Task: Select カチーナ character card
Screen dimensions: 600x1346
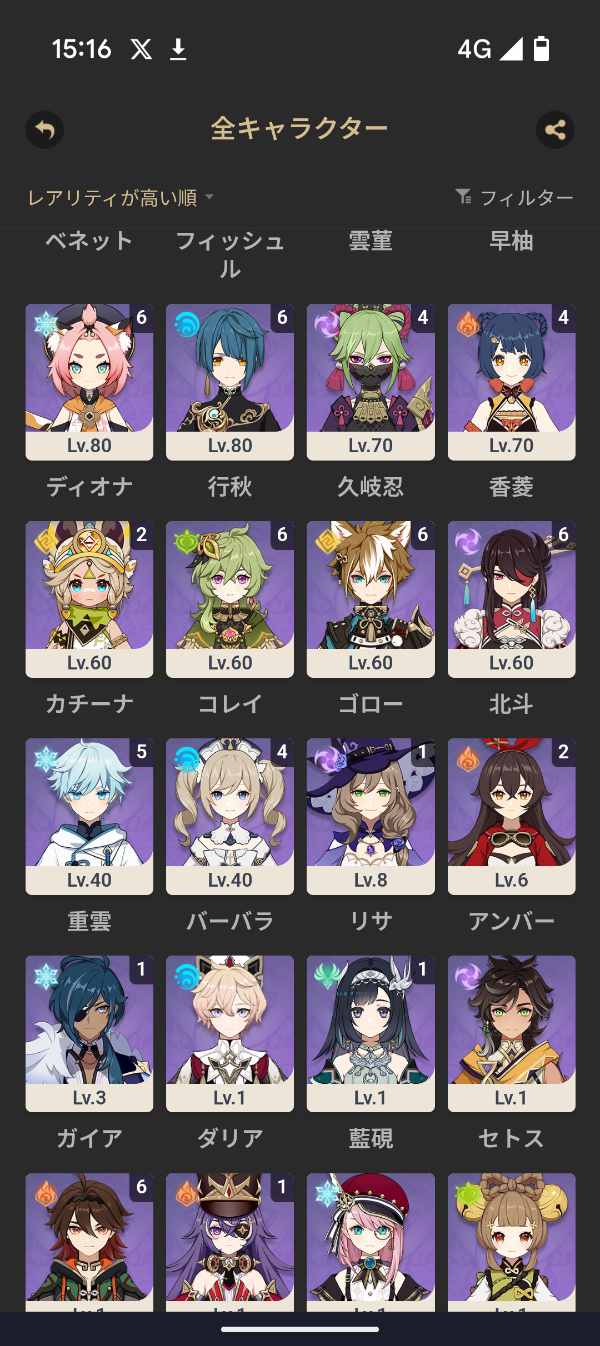Action: (x=89, y=598)
